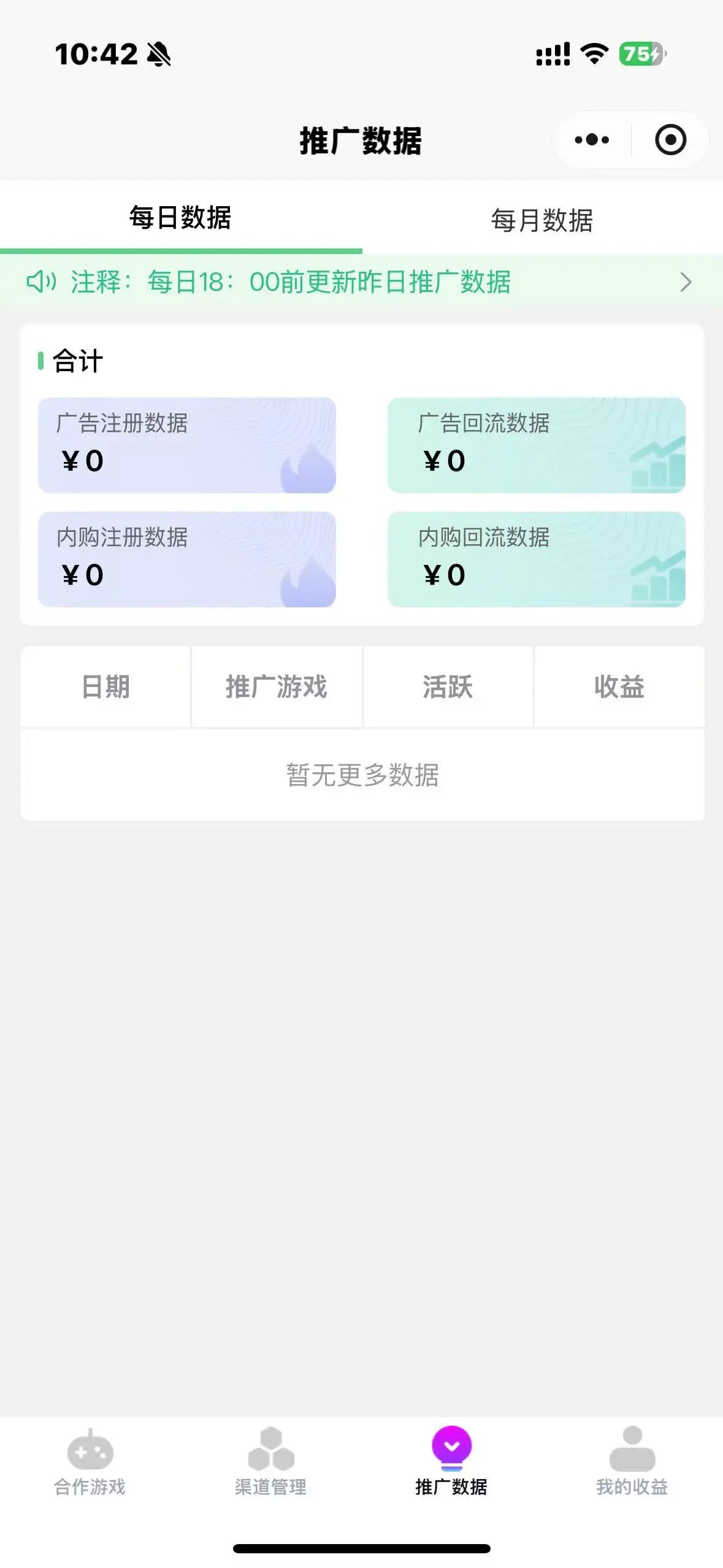The height and width of the screenshot is (1568, 723).
Task: Open the mini program three-dot menu
Action: click(x=592, y=140)
